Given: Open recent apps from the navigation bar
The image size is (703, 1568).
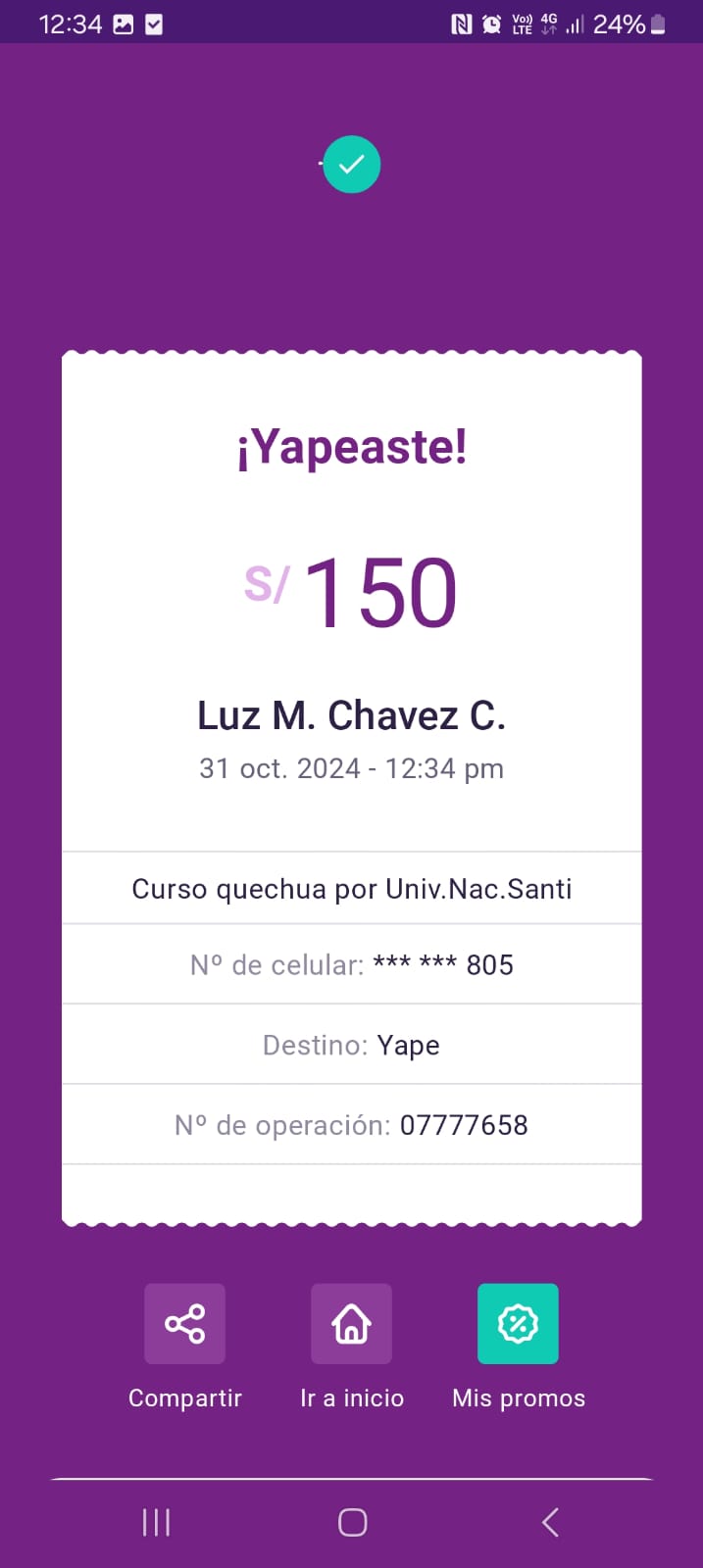Looking at the screenshot, I should tap(156, 1522).
